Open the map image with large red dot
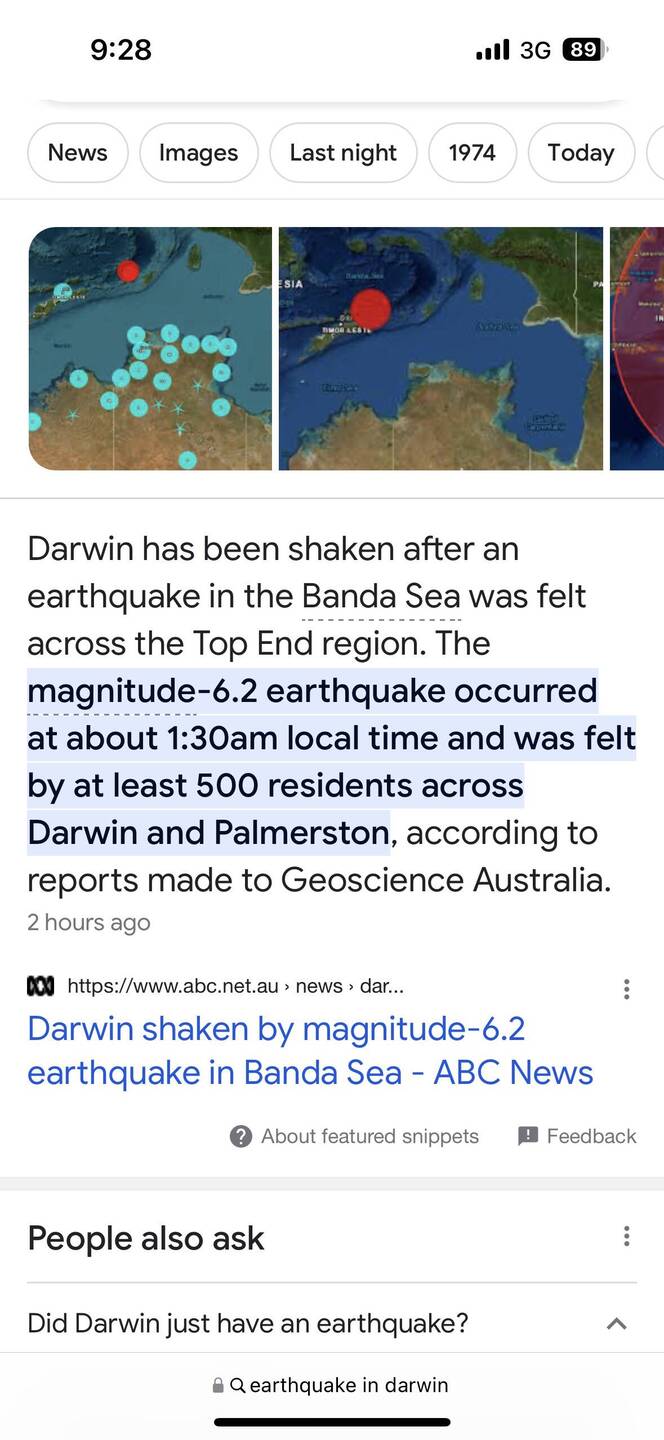This screenshot has height=1440, width=664. pos(440,348)
